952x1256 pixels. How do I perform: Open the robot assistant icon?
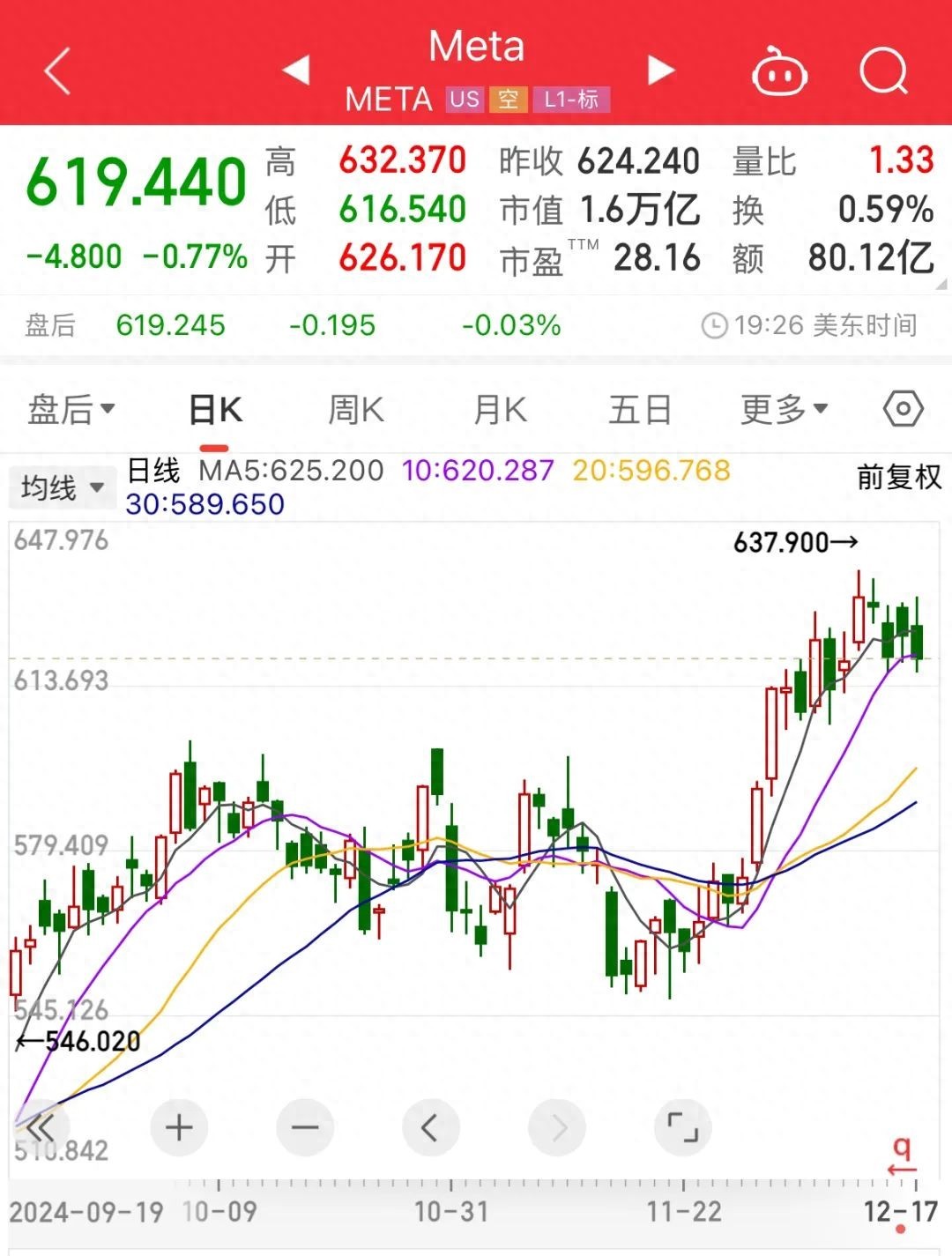coord(779,72)
